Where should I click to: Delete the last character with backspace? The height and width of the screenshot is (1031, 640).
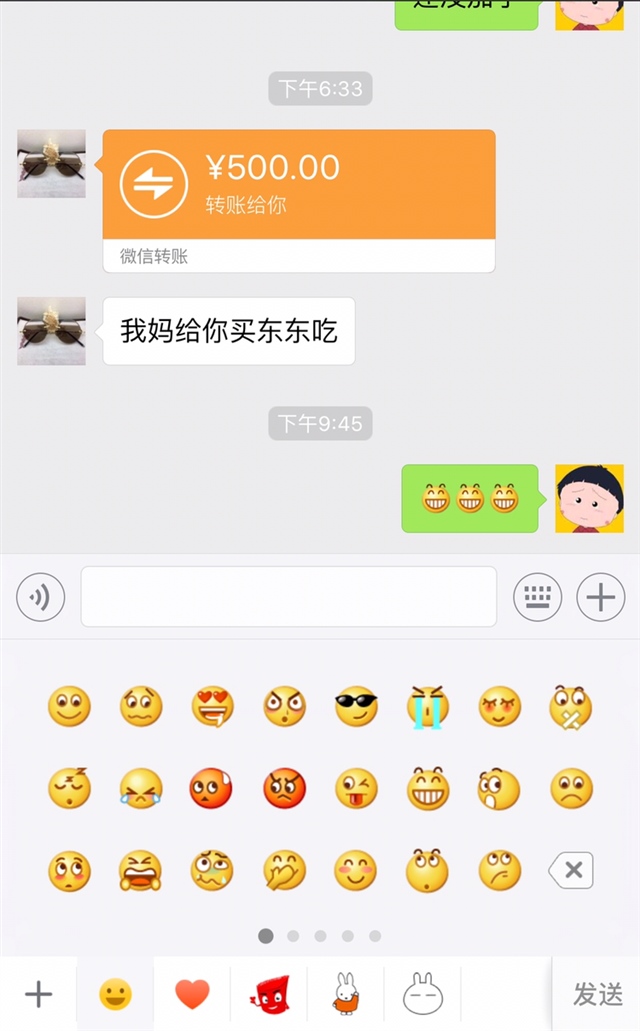pos(572,871)
